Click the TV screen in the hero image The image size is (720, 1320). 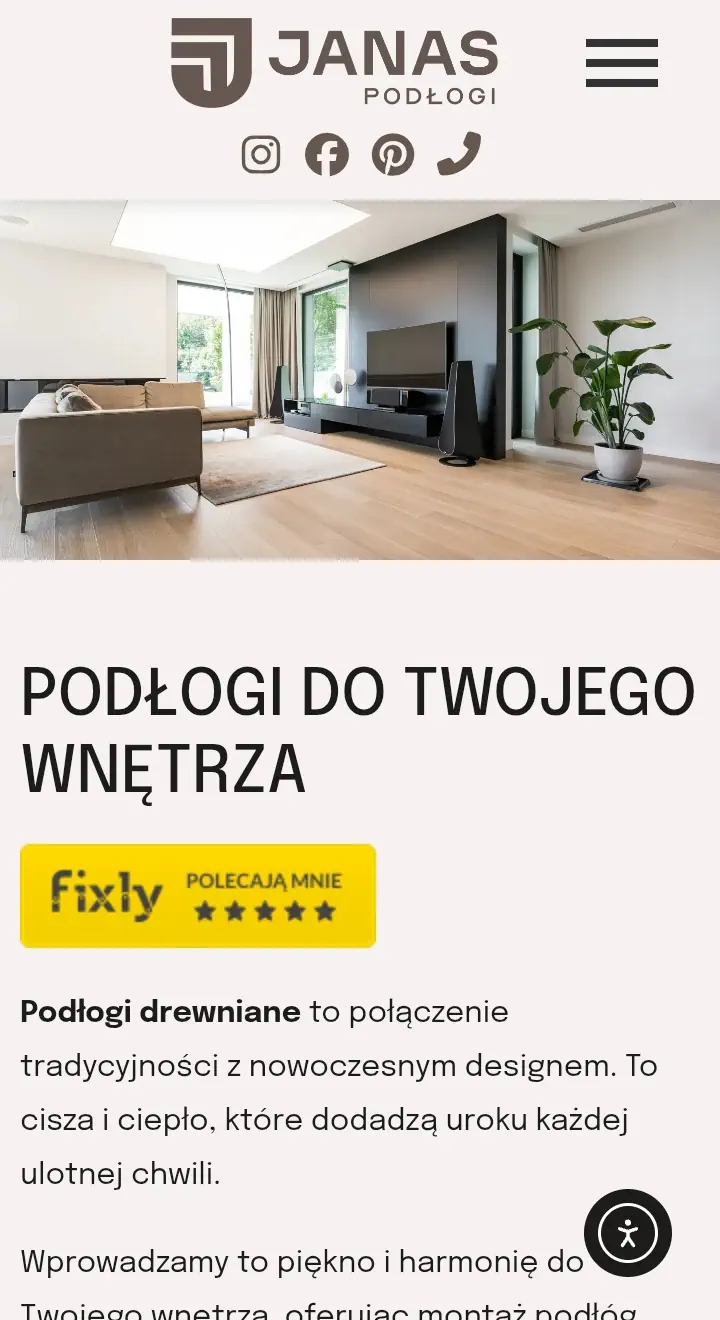(x=407, y=352)
